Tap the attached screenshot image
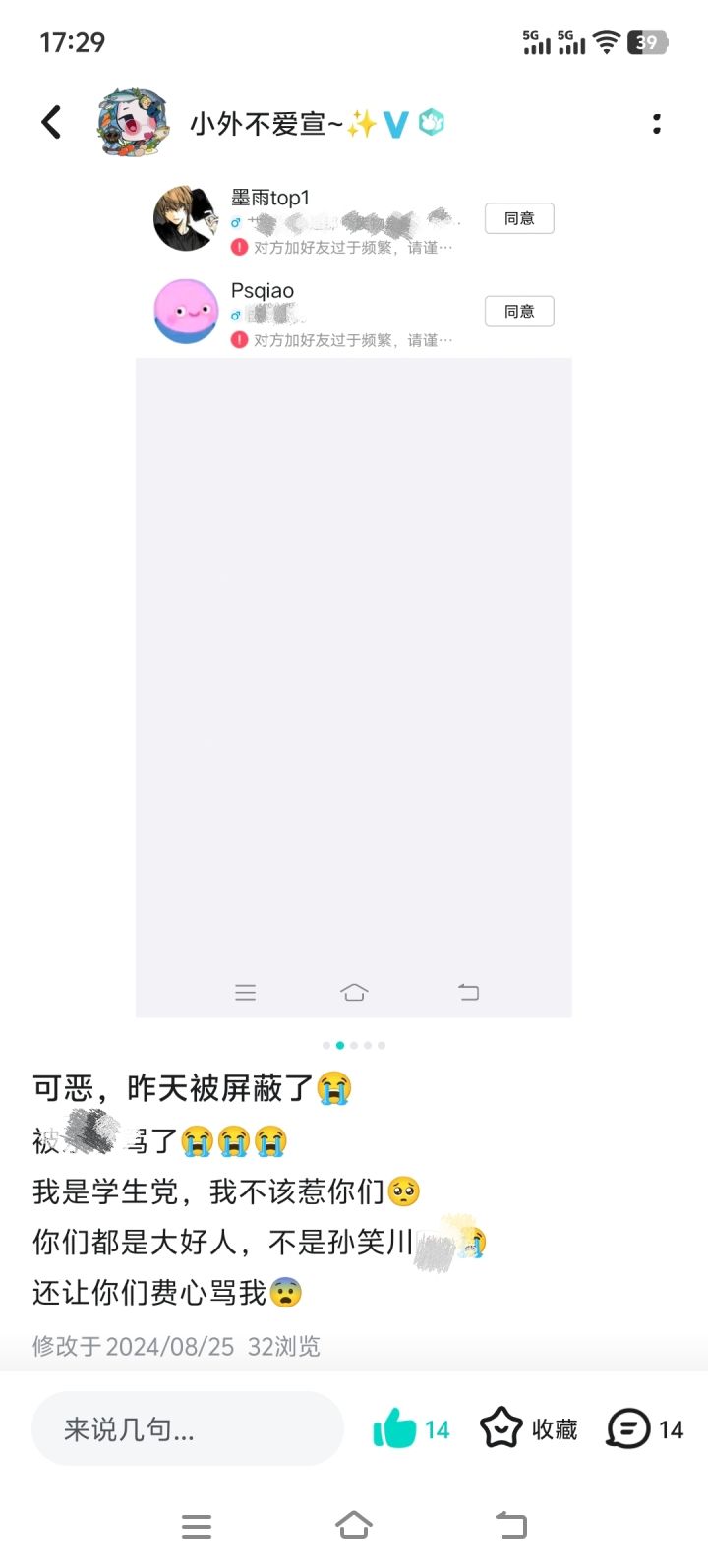708x1568 pixels. click(x=353, y=686)
